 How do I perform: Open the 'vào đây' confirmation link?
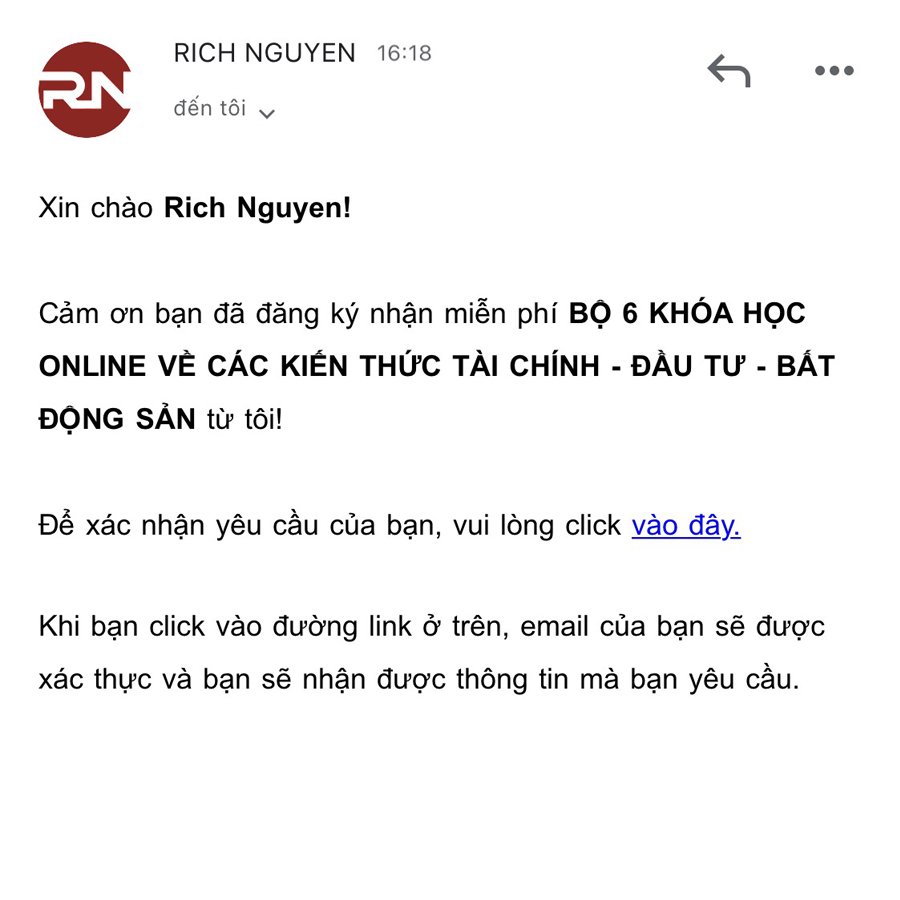click(x=685, y=526)
